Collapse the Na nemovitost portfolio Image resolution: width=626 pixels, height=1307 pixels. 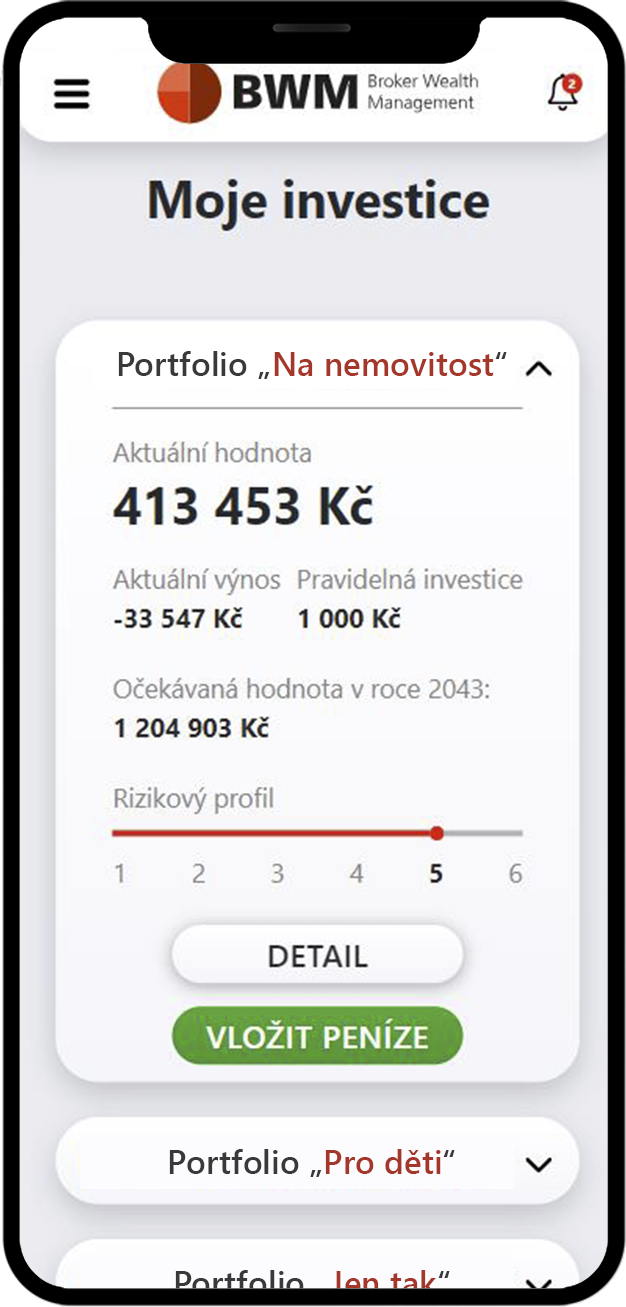(538, 368)
